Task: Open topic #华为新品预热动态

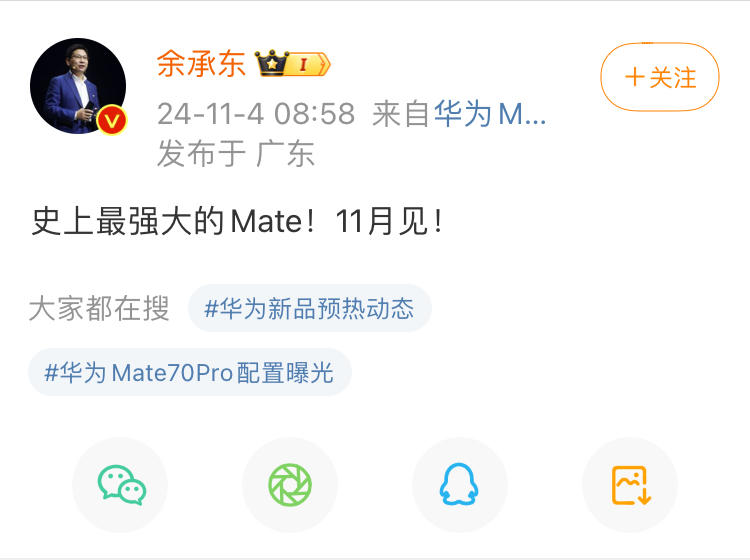Action: 309,308
